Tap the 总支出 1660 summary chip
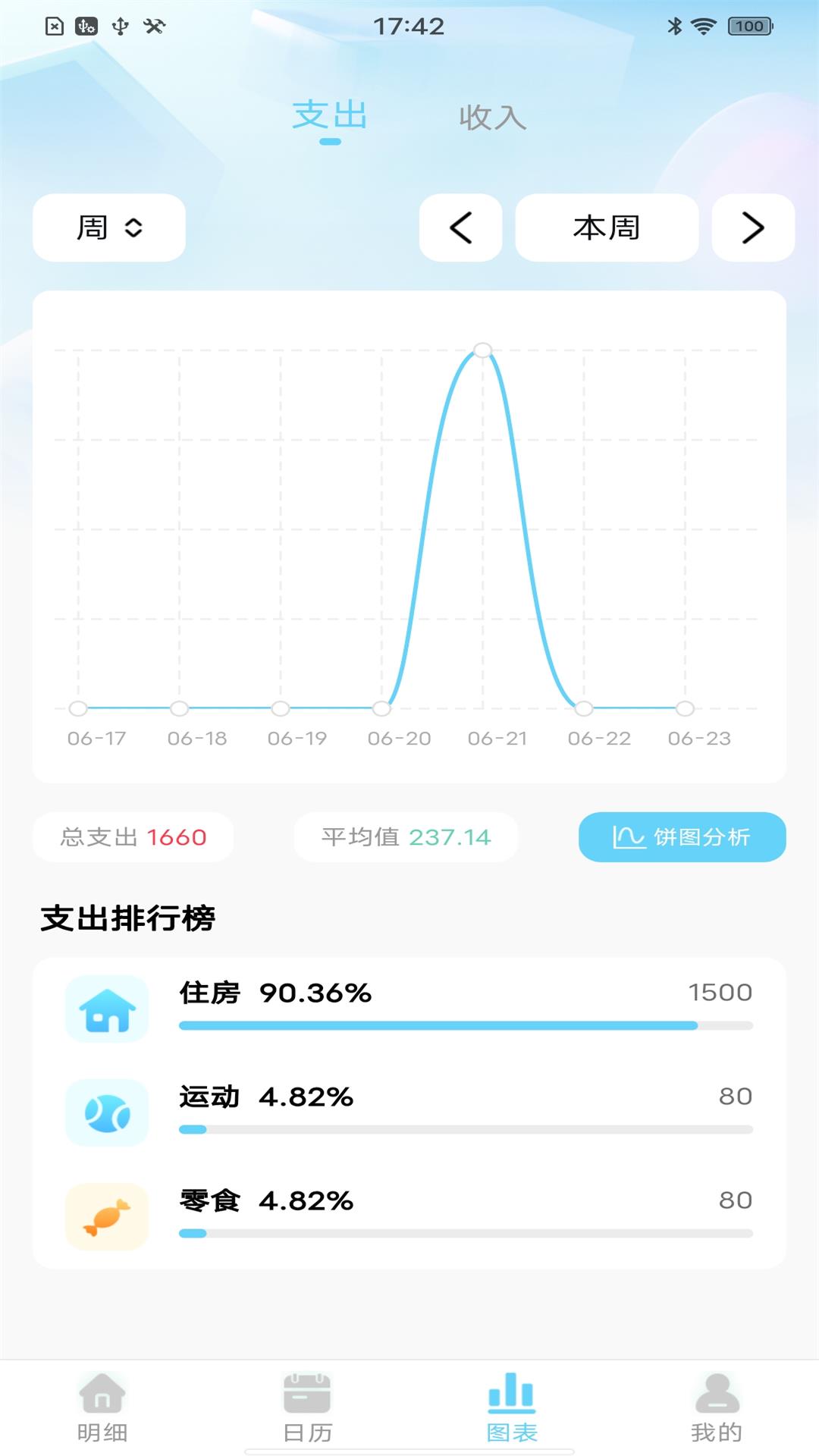 (132, 836)
